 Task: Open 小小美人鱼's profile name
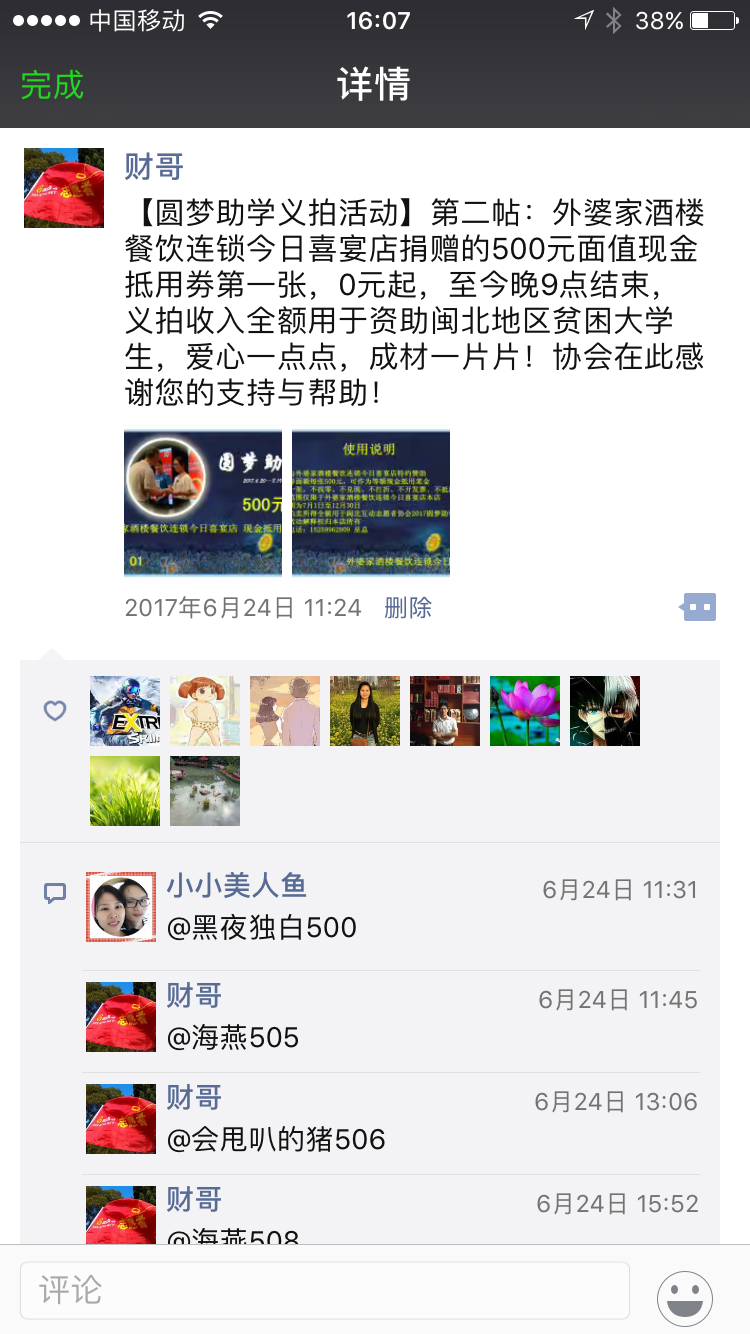(x=237, y=886)
